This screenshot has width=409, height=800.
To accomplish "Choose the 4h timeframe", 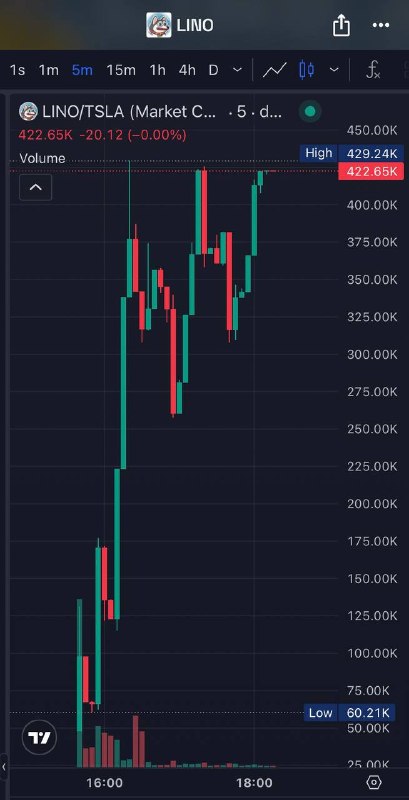I will pos(187,70).
